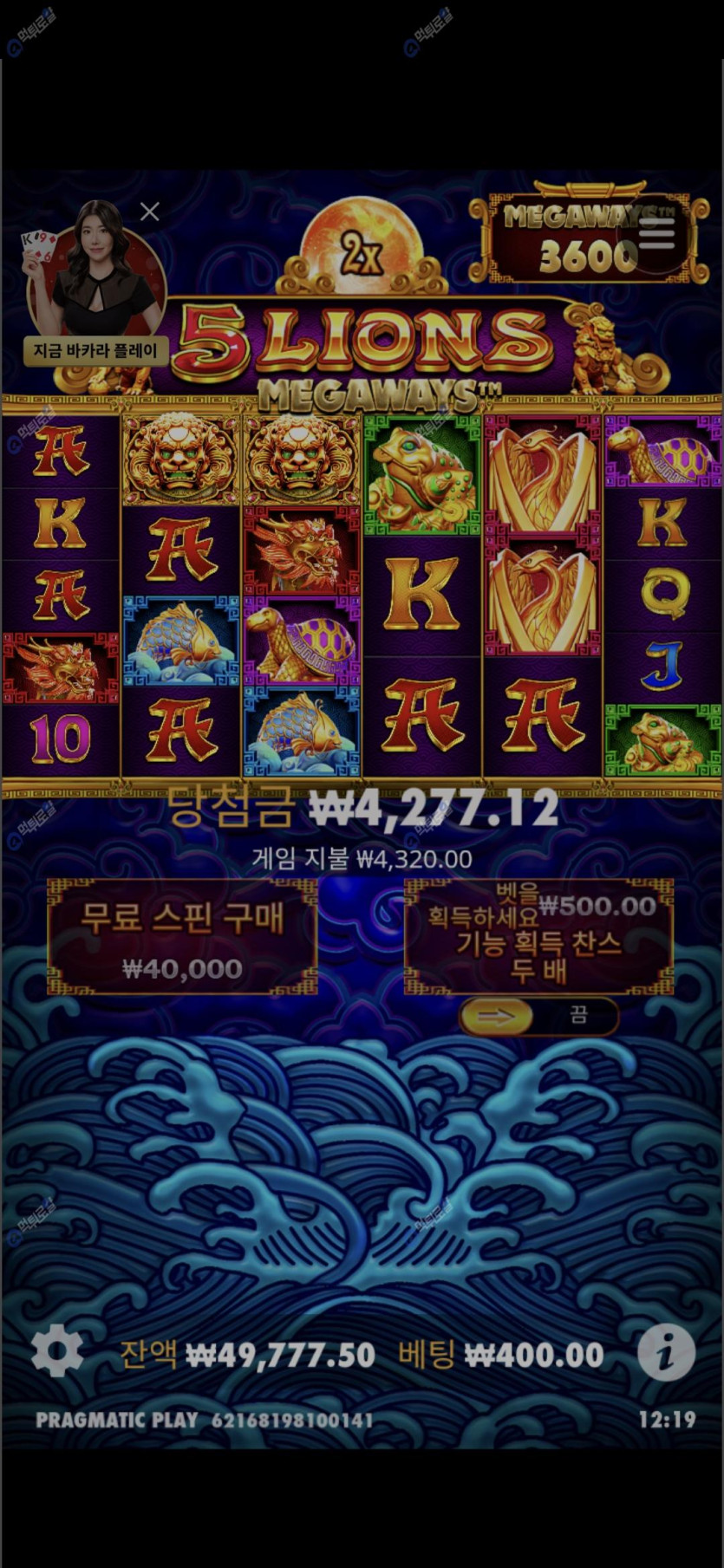Screen dimensions: 724x1568
Task: Open the 지금 바카라 플레이 promo
Action: (x=96, y=350)
